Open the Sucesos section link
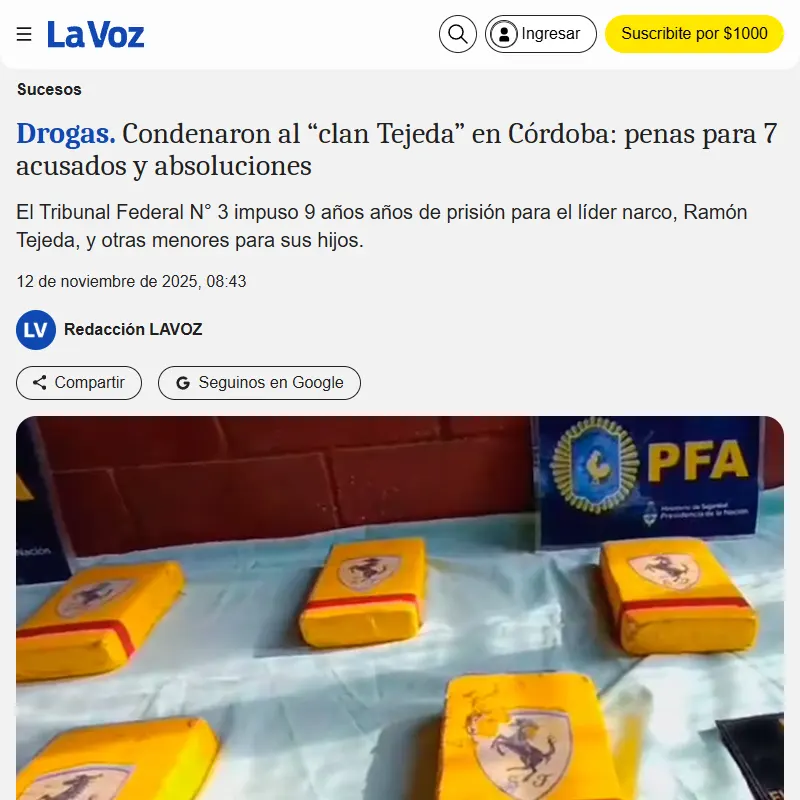 pos(49,89)
